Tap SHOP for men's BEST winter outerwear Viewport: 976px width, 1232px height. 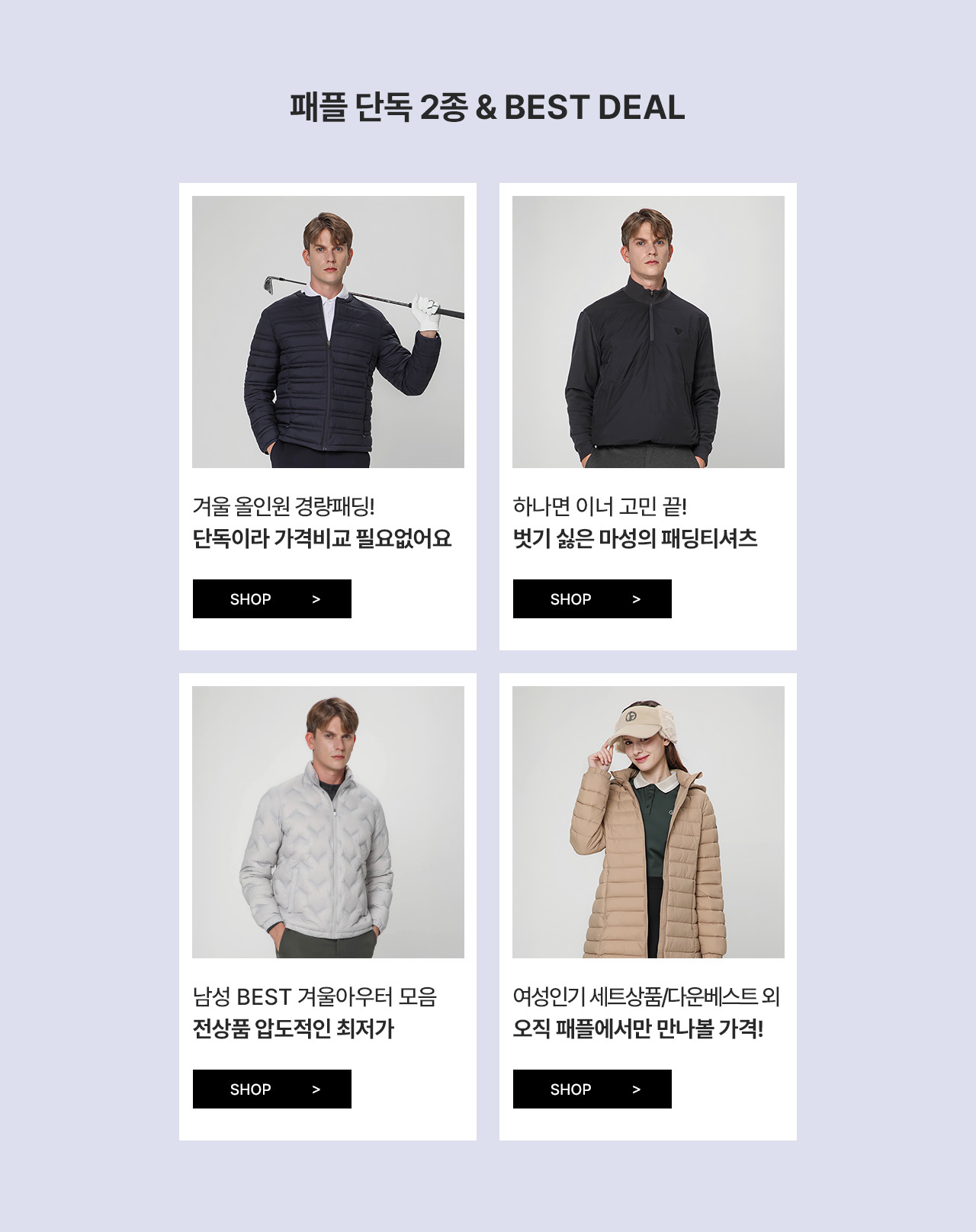(271, 1089)
